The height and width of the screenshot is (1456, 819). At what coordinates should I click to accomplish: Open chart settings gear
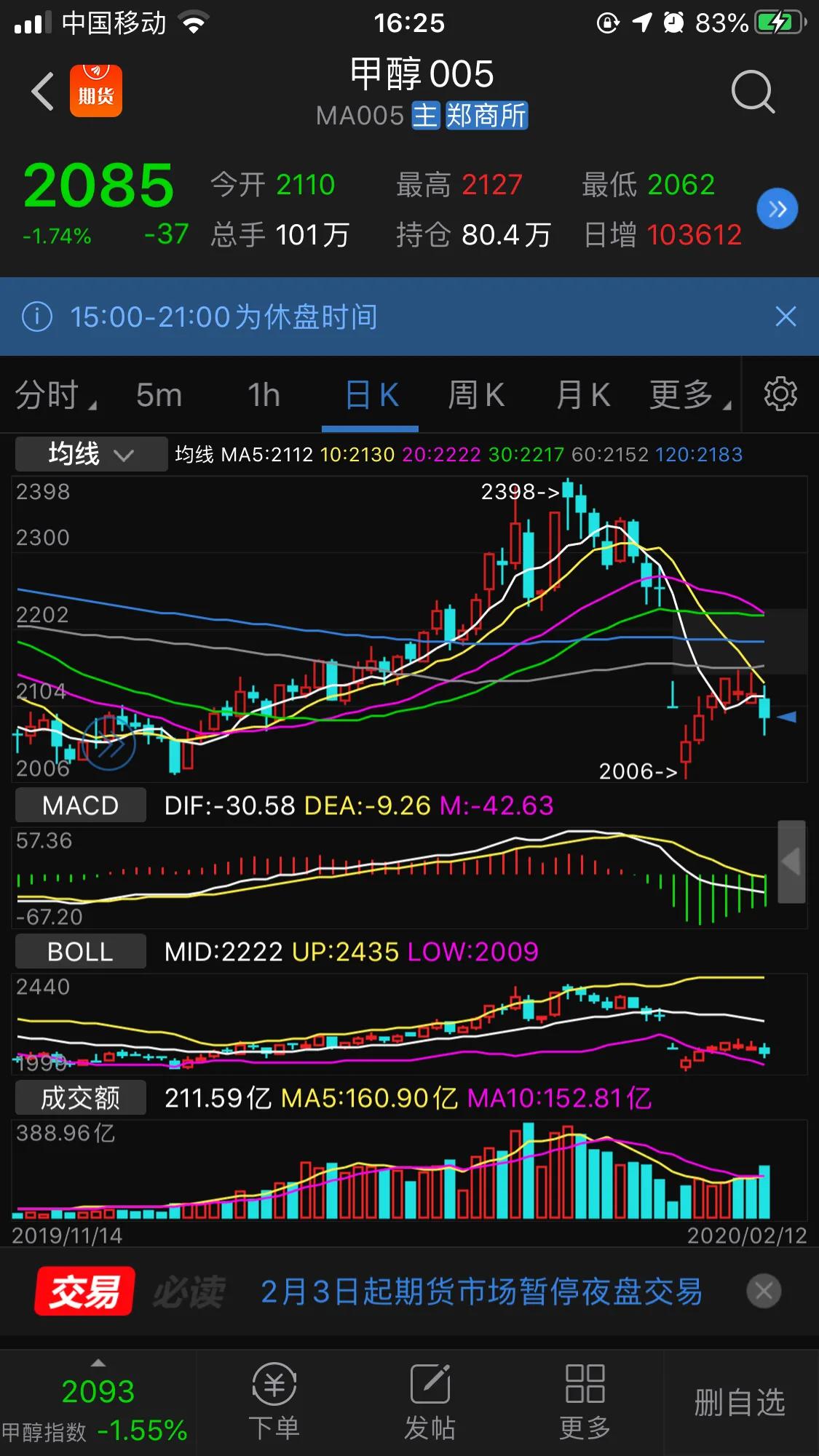pos(780,394)
